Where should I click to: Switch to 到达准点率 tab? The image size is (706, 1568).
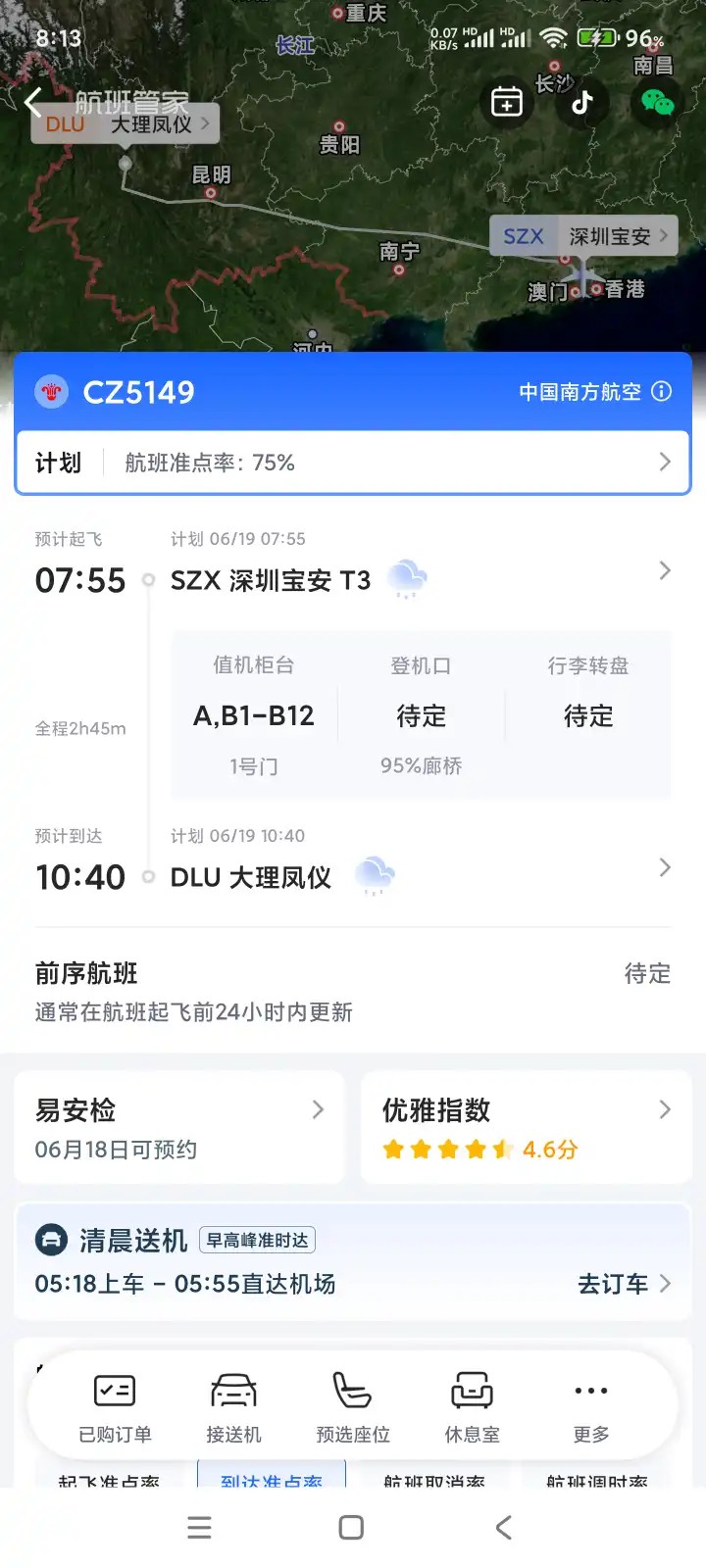272,1480
